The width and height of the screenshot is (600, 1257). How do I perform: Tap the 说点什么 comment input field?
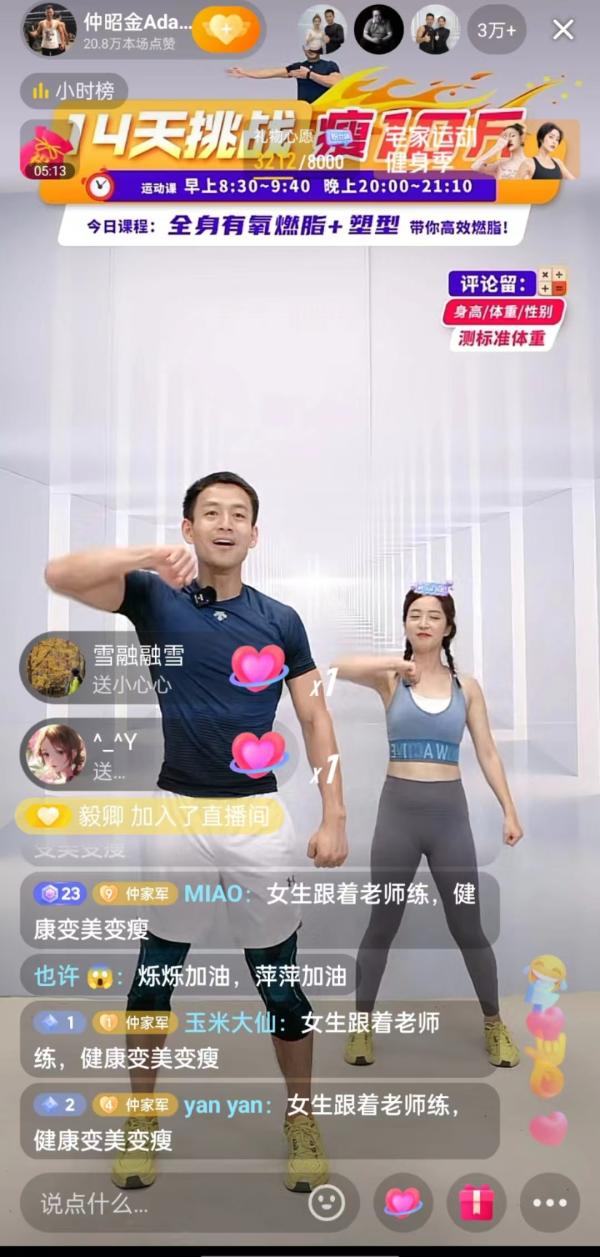160,1203
